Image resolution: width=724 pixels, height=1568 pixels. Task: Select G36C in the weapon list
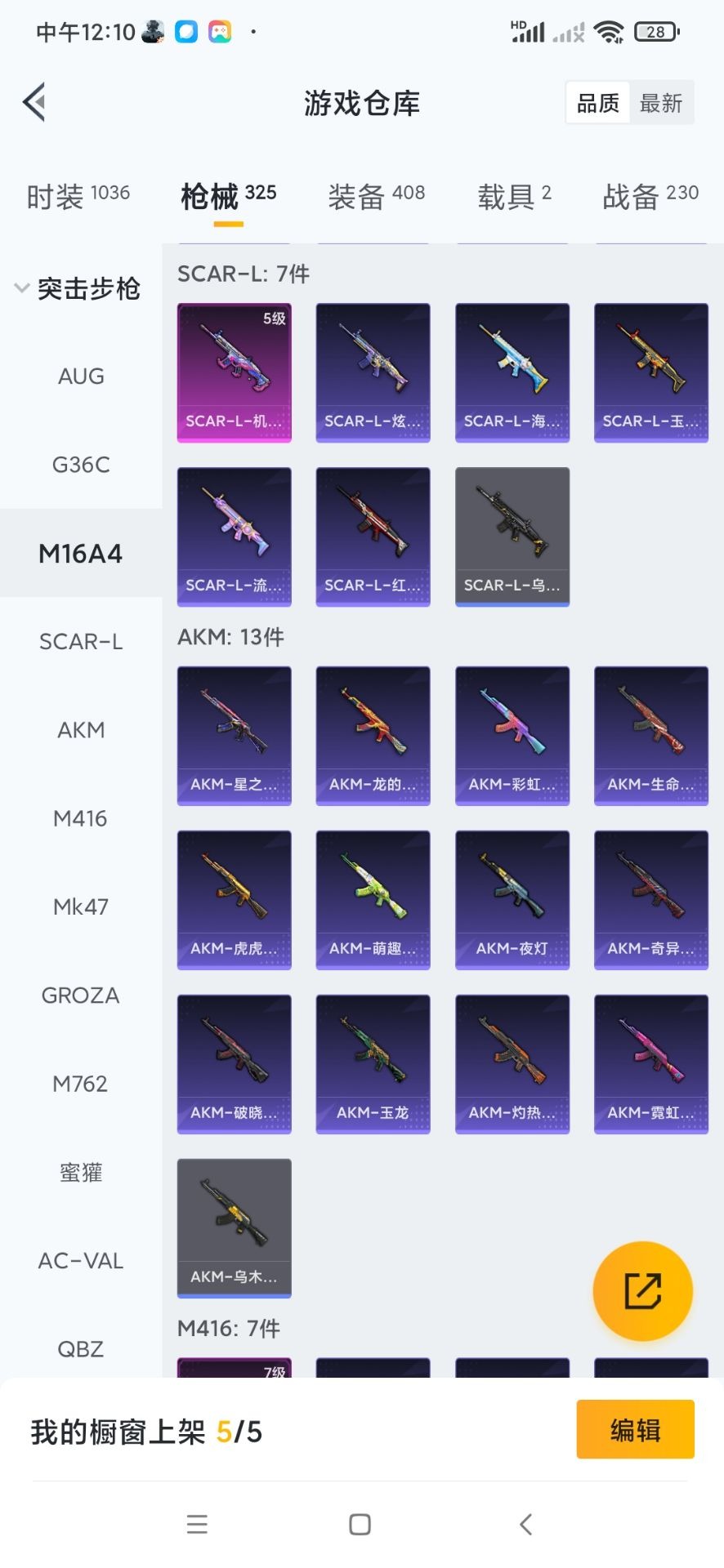81,465
